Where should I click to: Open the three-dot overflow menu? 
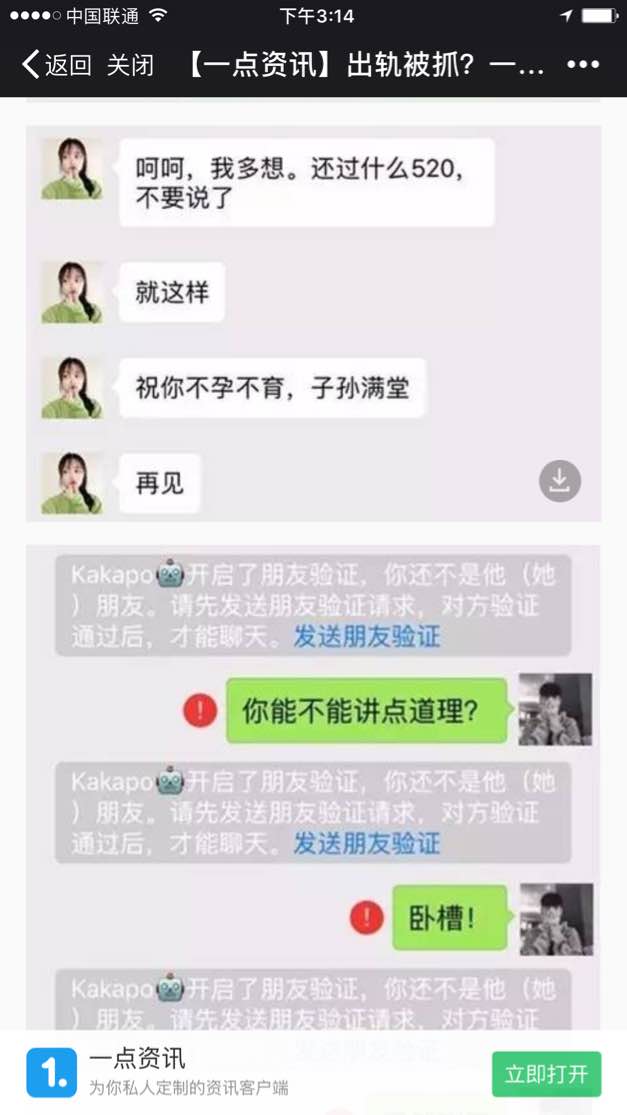(583, 66)
